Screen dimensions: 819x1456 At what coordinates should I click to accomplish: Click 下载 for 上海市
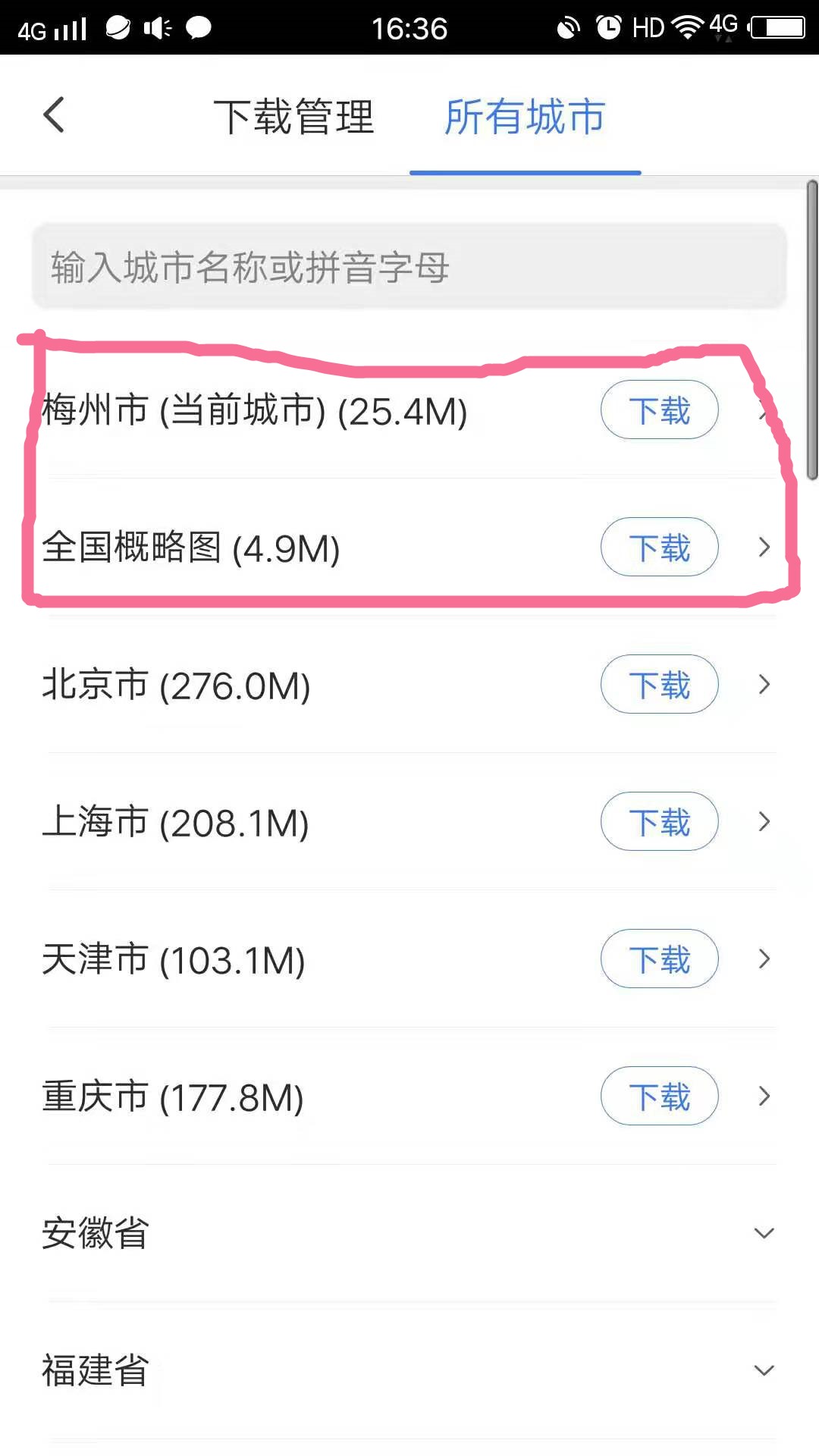(x=659, y=821)
